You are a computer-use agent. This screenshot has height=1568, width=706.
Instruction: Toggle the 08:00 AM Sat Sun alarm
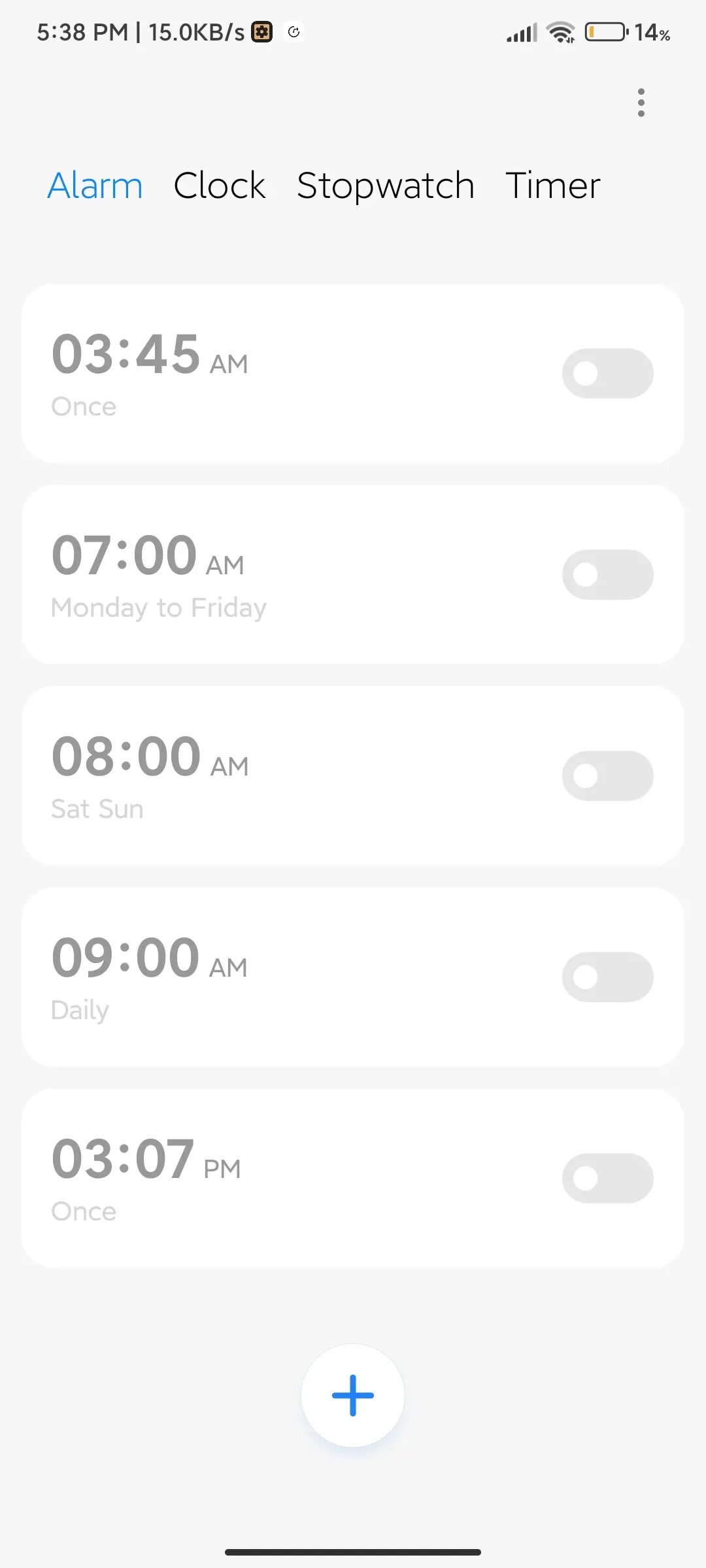point(608,776)
